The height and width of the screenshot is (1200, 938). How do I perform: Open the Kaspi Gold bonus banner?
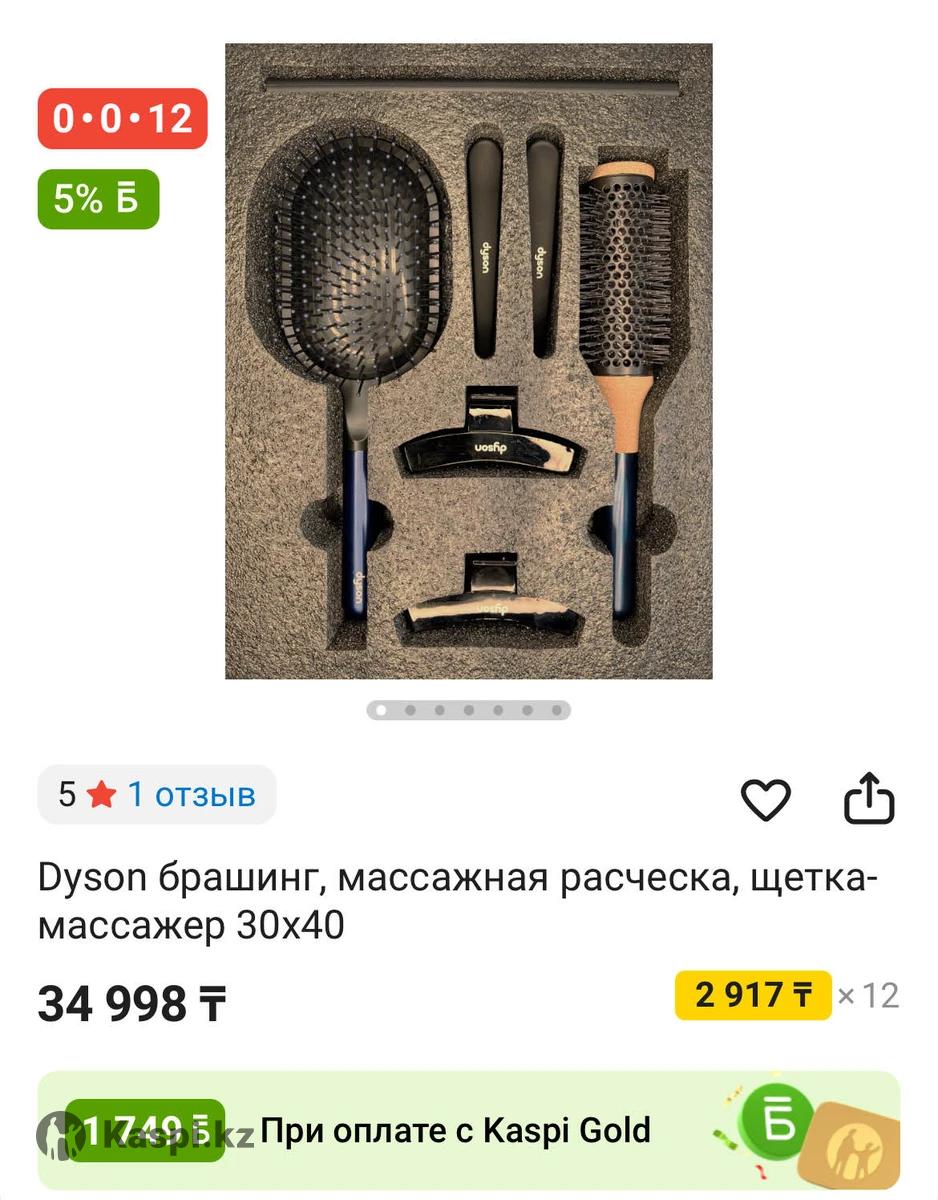468,1131
